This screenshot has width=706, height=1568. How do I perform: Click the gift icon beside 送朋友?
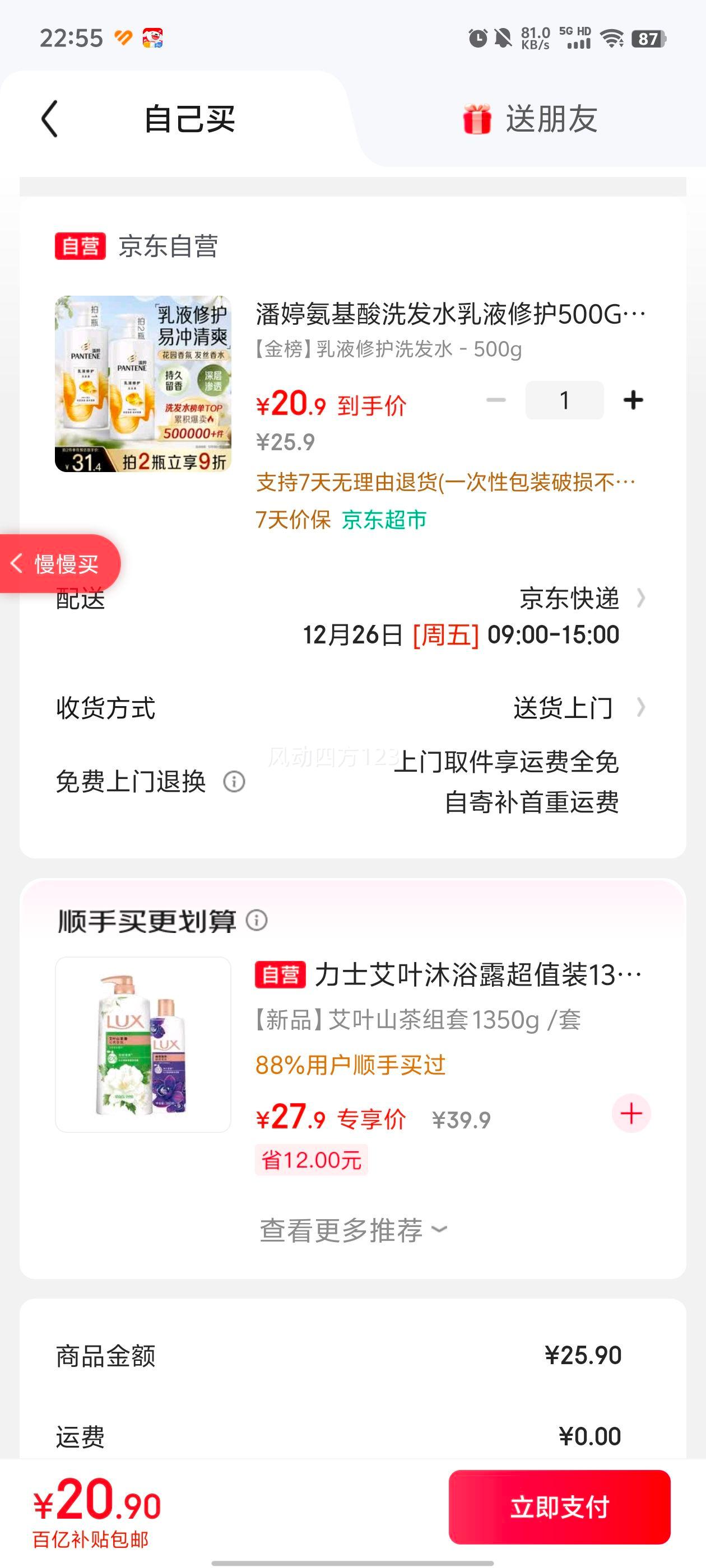477,119
